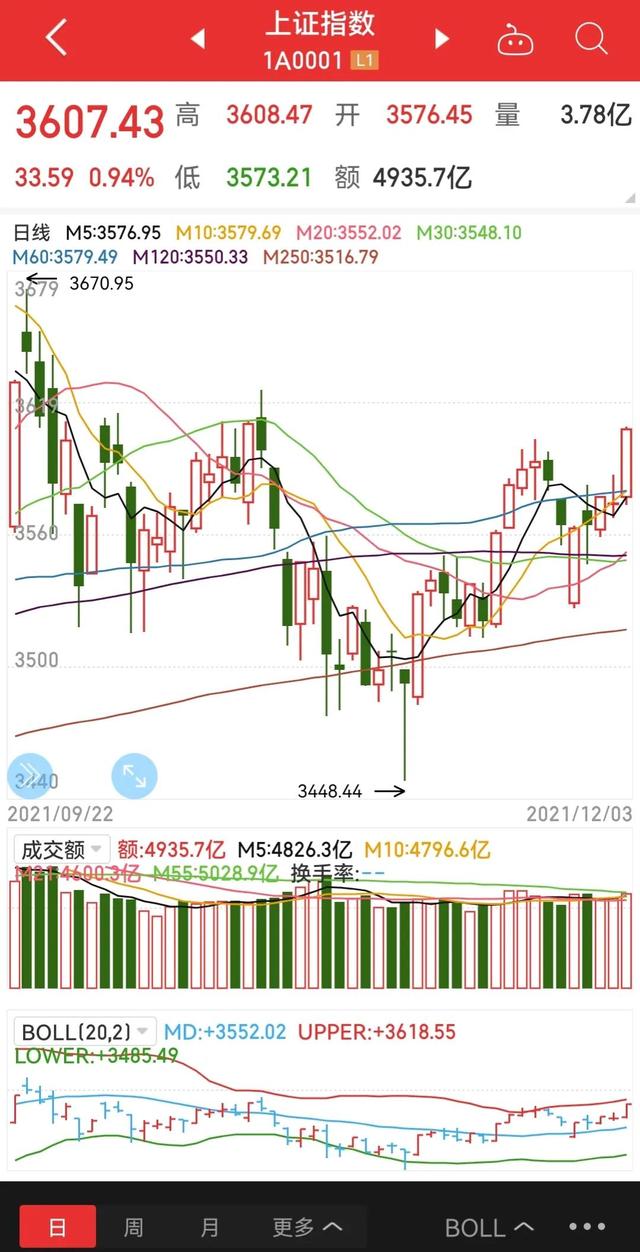Switch to the 周 weekly chart tab
This screenshot has height=1252, width=640.
133,1227
